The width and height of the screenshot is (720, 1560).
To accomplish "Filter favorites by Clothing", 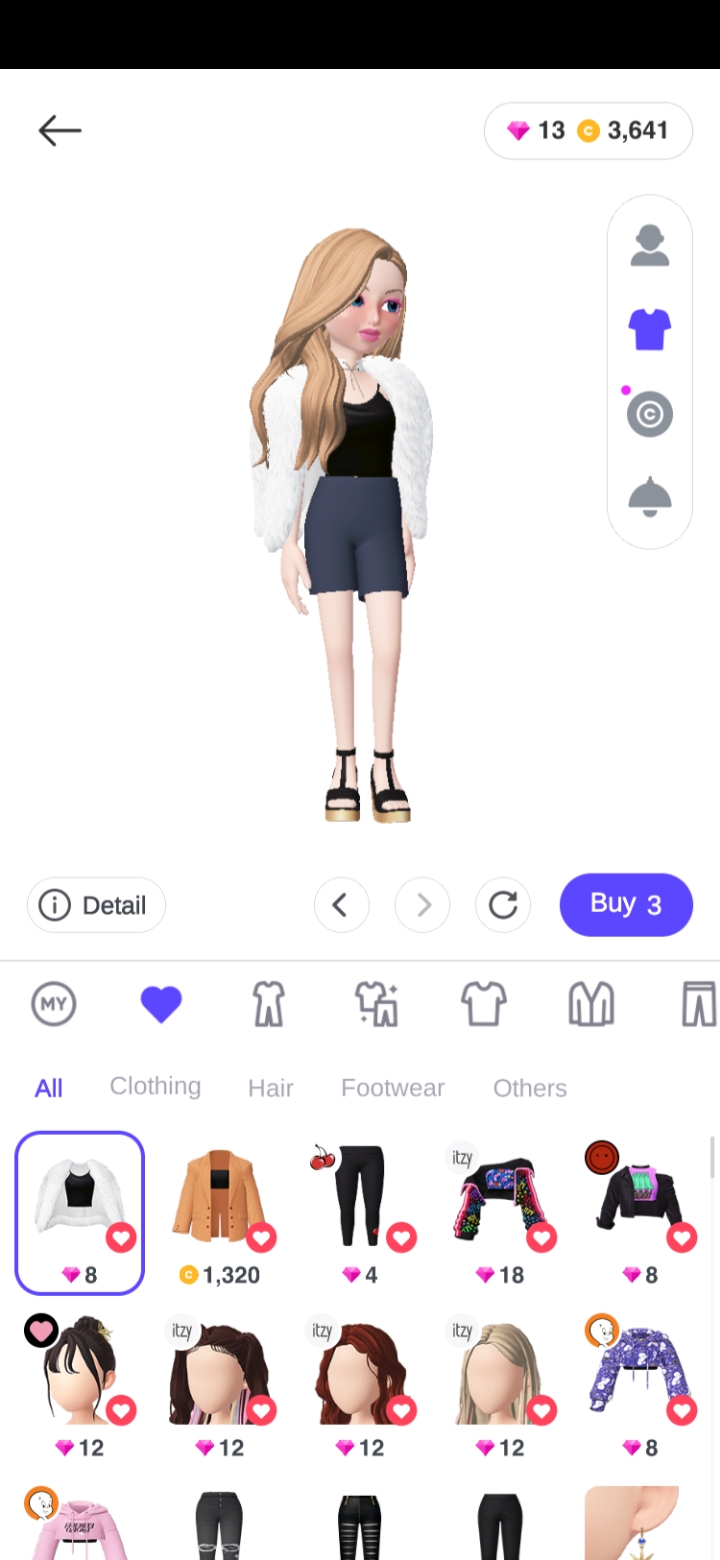I will [x=155, y=1087].
